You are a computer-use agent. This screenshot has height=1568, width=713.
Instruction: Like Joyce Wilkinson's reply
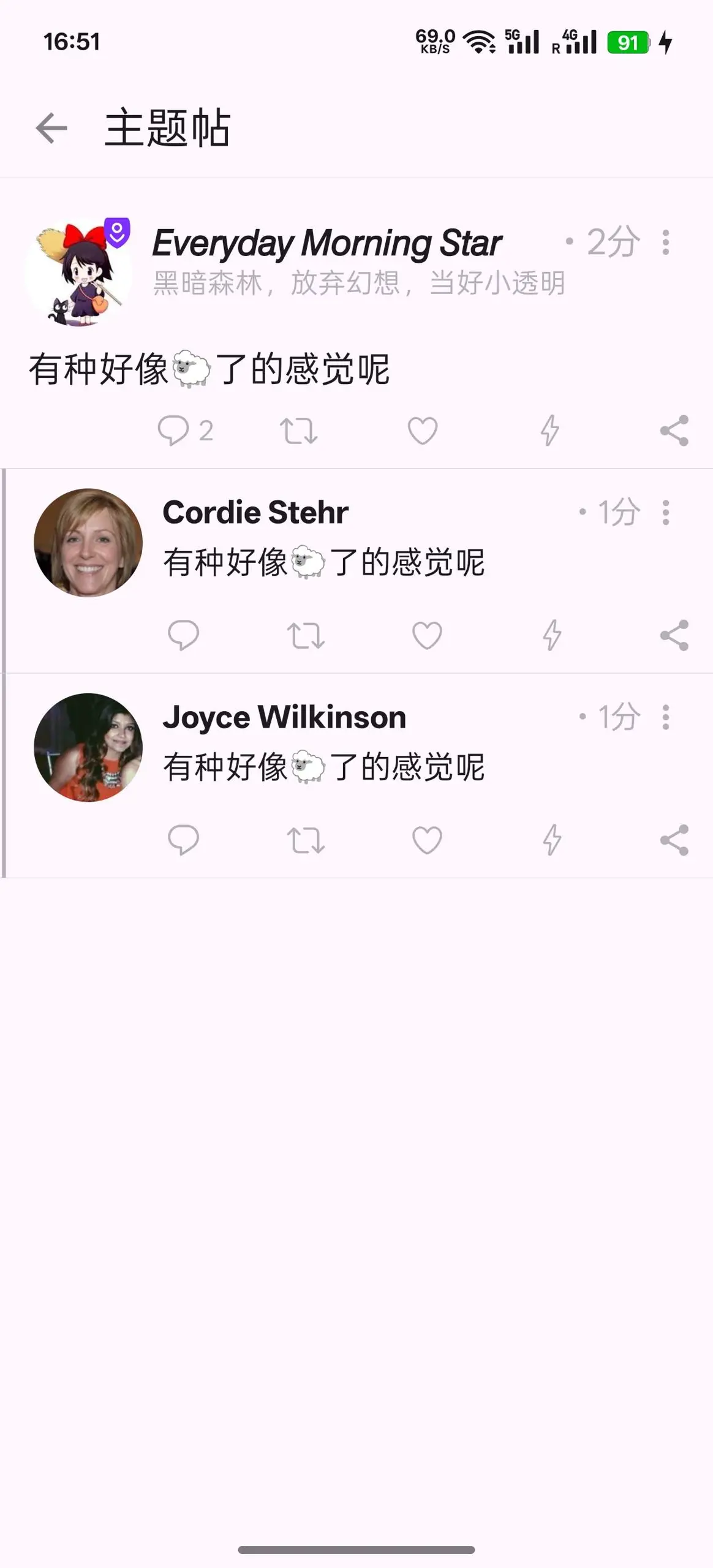(x=427, y=839)
